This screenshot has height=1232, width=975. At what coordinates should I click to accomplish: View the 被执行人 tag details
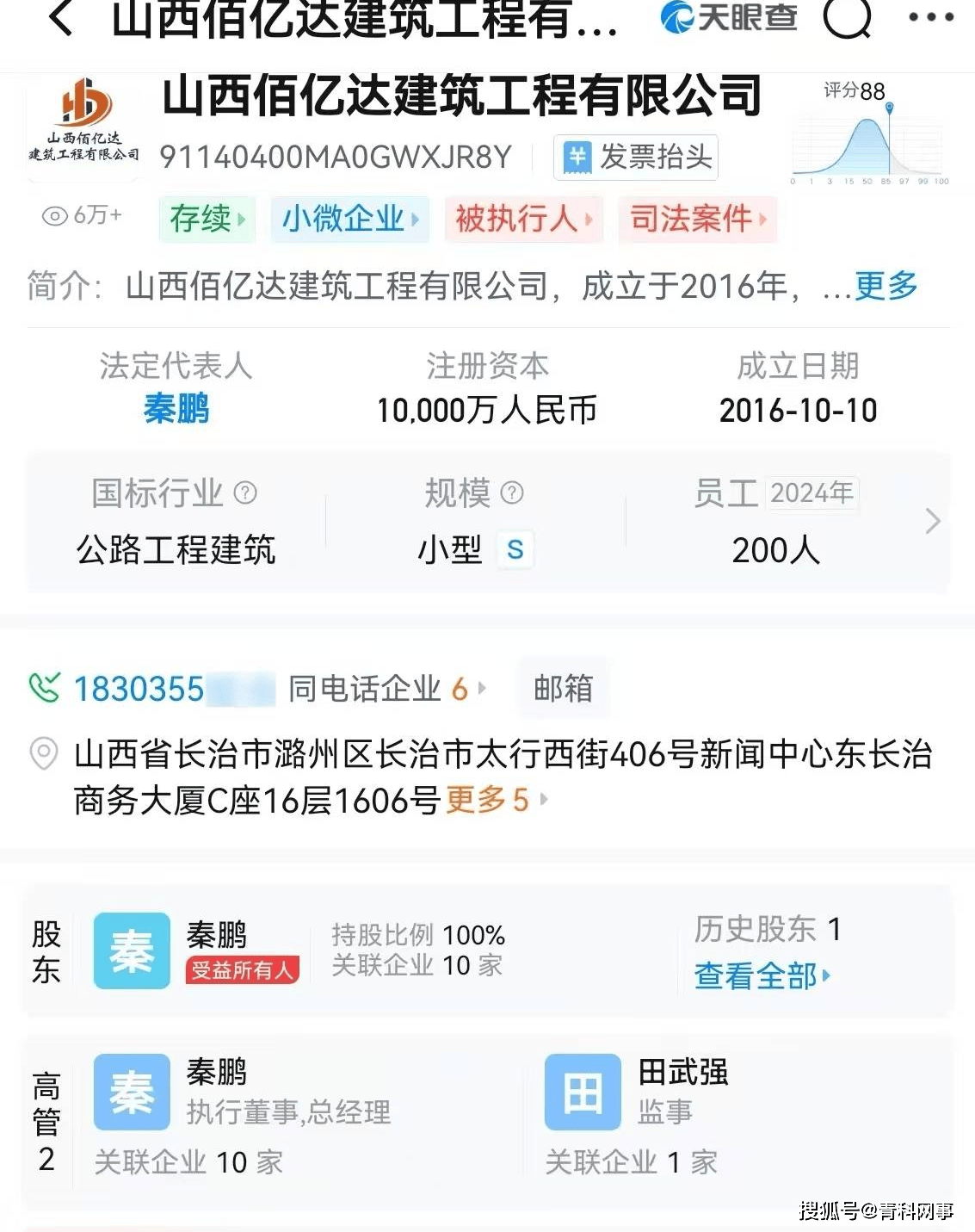(523, 219)
